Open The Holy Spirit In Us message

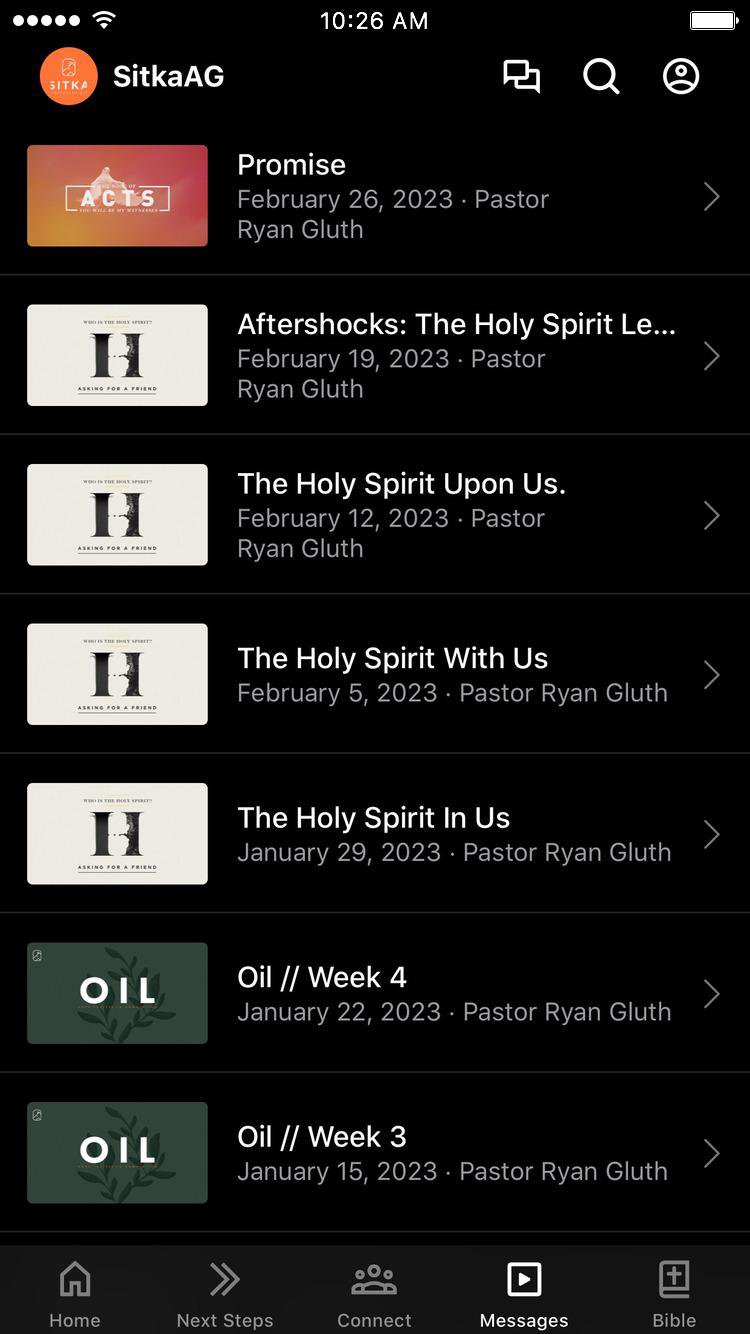(375, 834)
